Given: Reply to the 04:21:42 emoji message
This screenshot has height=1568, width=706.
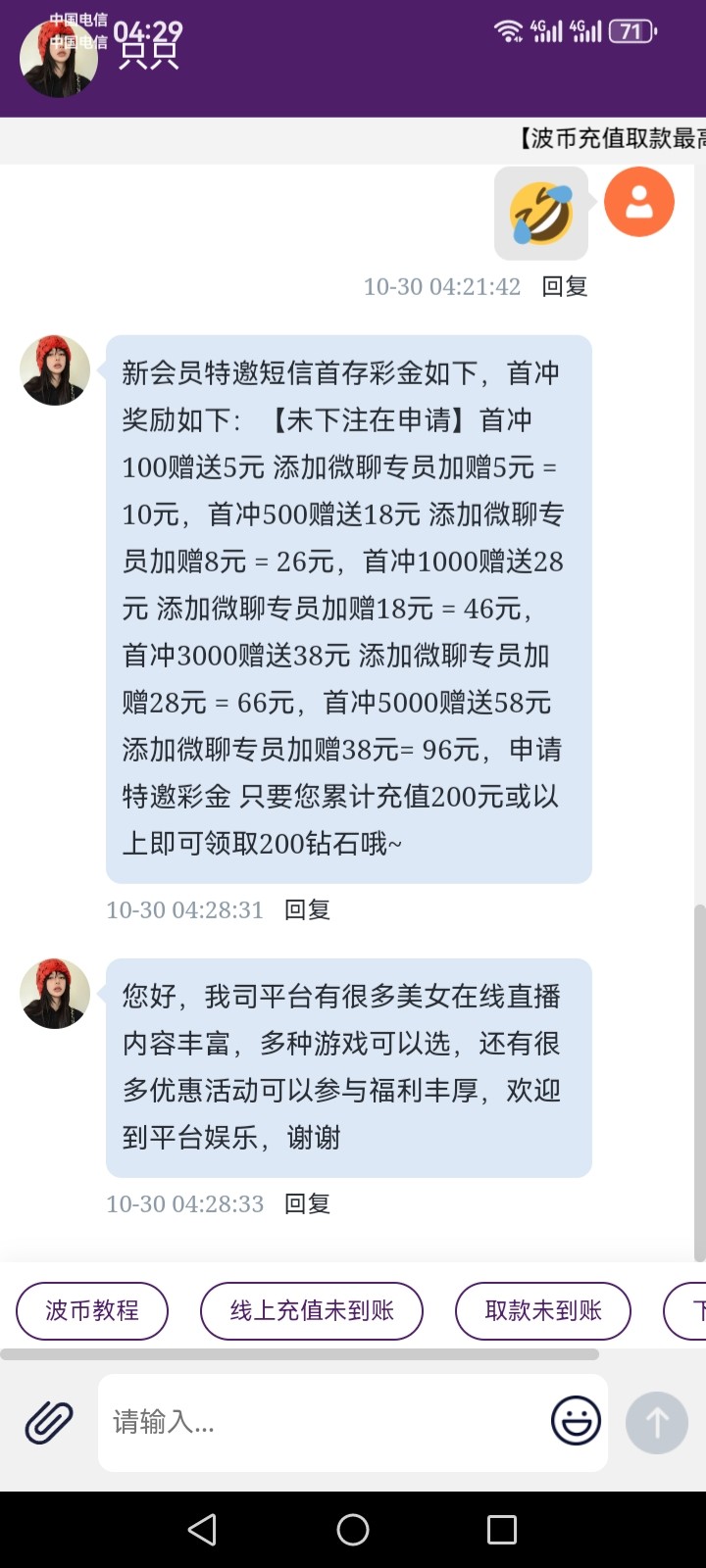Looking at the screenshot, I should point(565,287).
